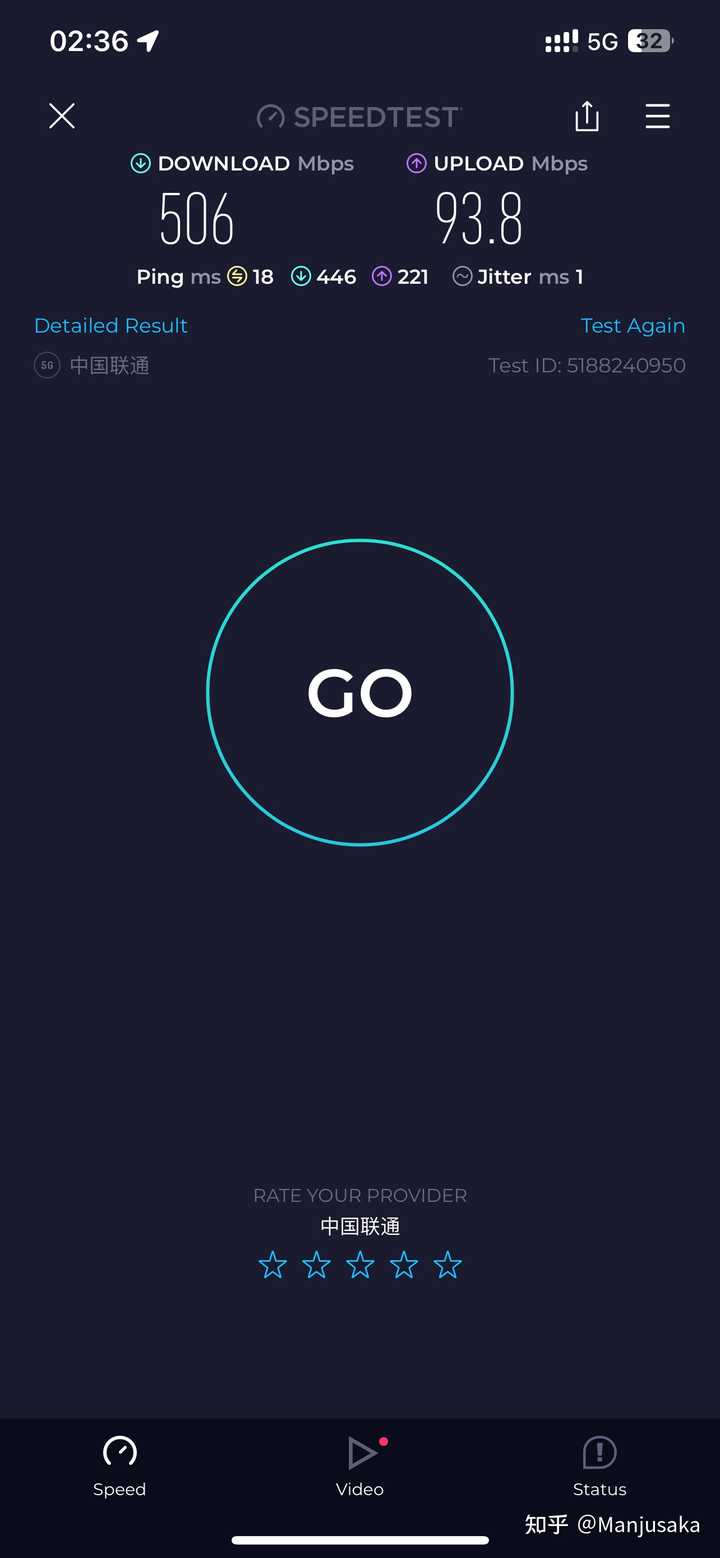
Task: Tap Test Again
Action: point(633,325)
